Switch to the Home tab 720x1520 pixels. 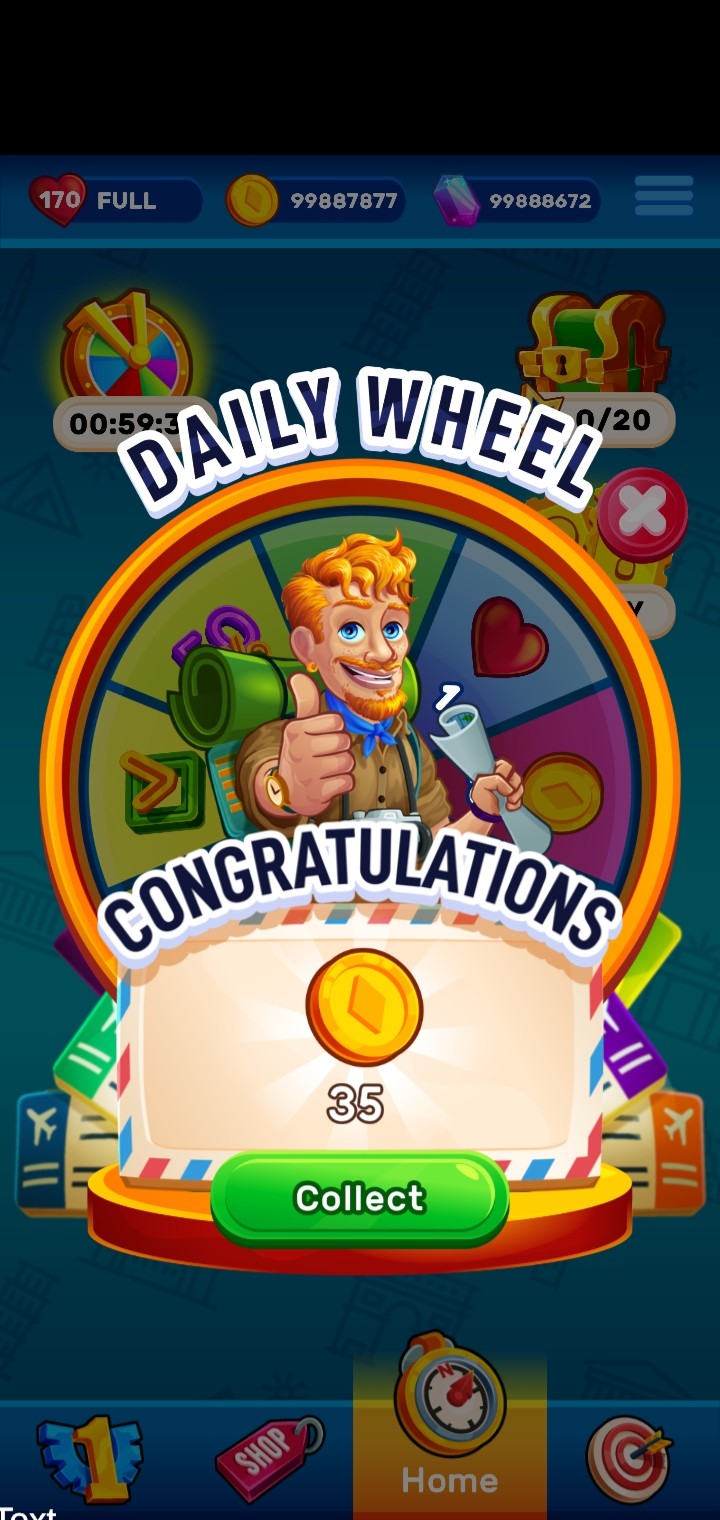pyautogui.click(x=449, y=1420)
